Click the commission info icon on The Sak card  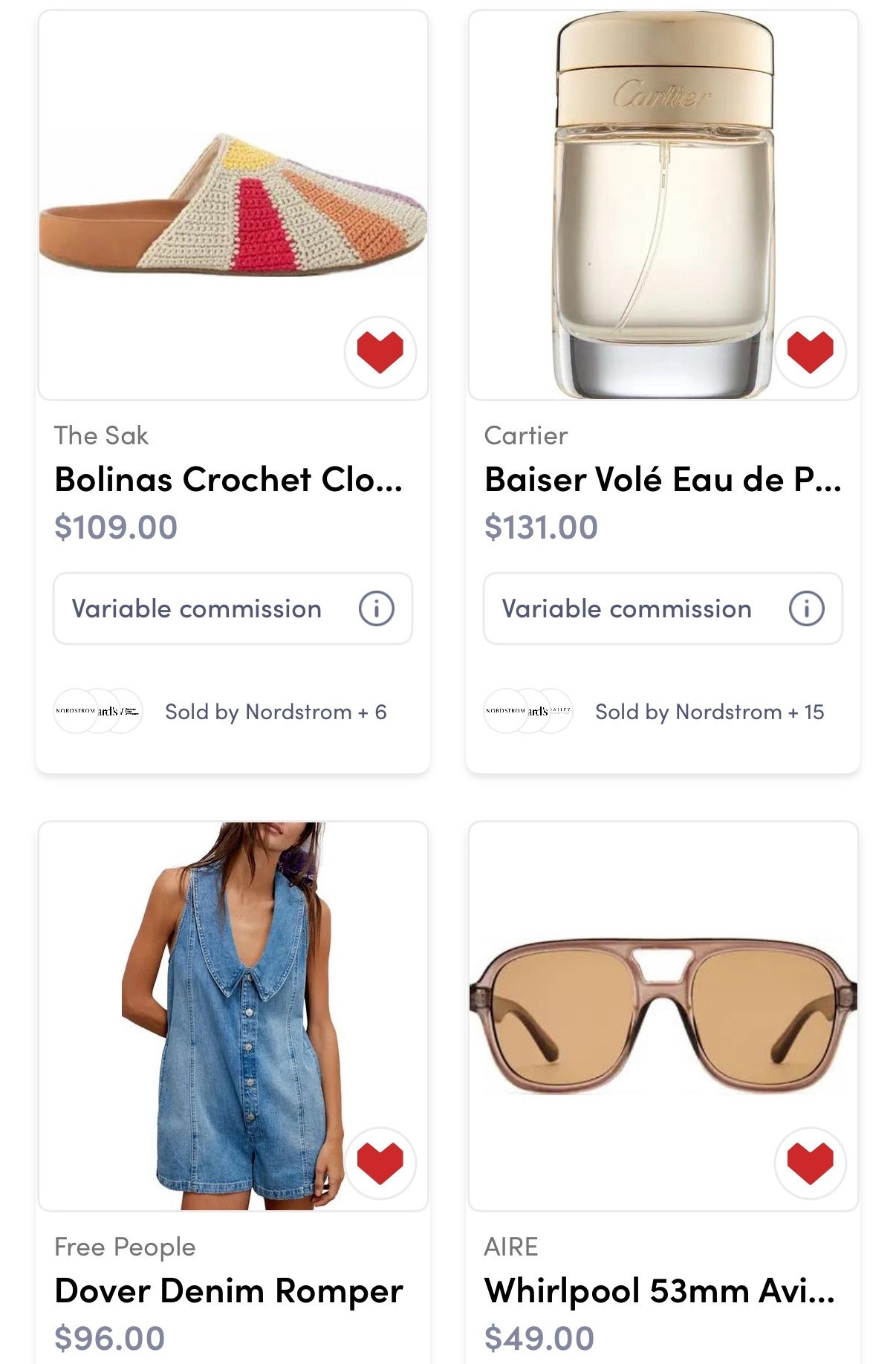point(379,609)
